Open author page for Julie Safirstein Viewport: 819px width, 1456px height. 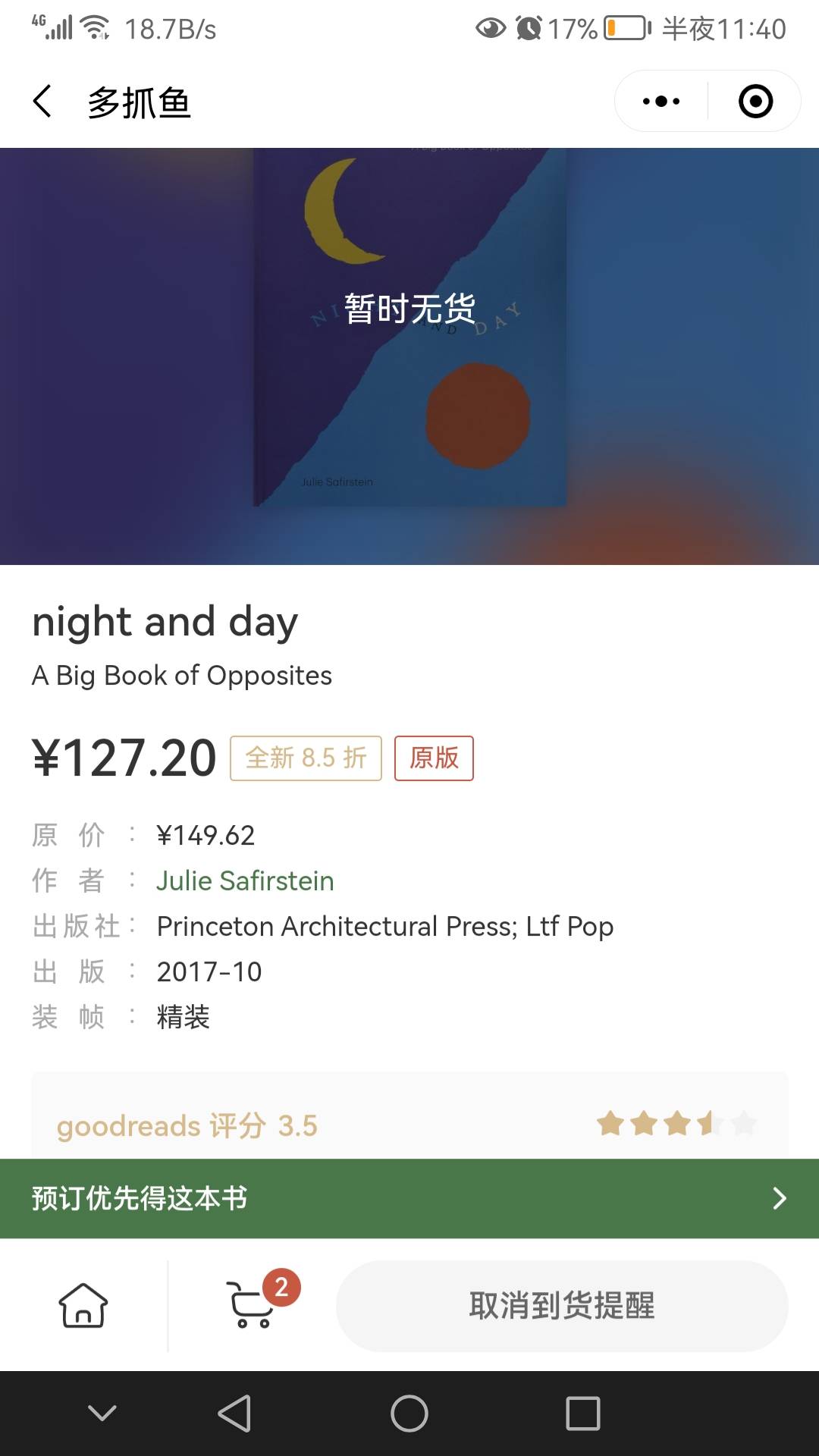click(x=244, y=880)
